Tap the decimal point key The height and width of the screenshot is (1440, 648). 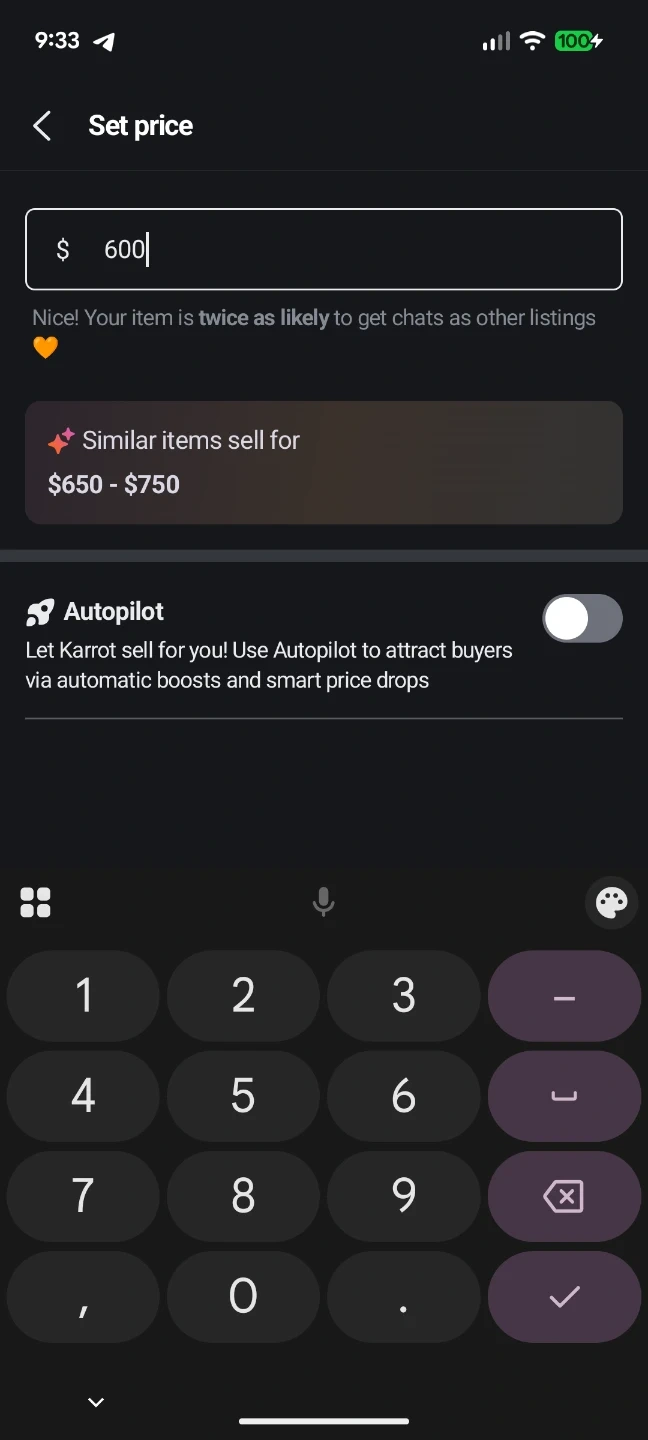403,1297
